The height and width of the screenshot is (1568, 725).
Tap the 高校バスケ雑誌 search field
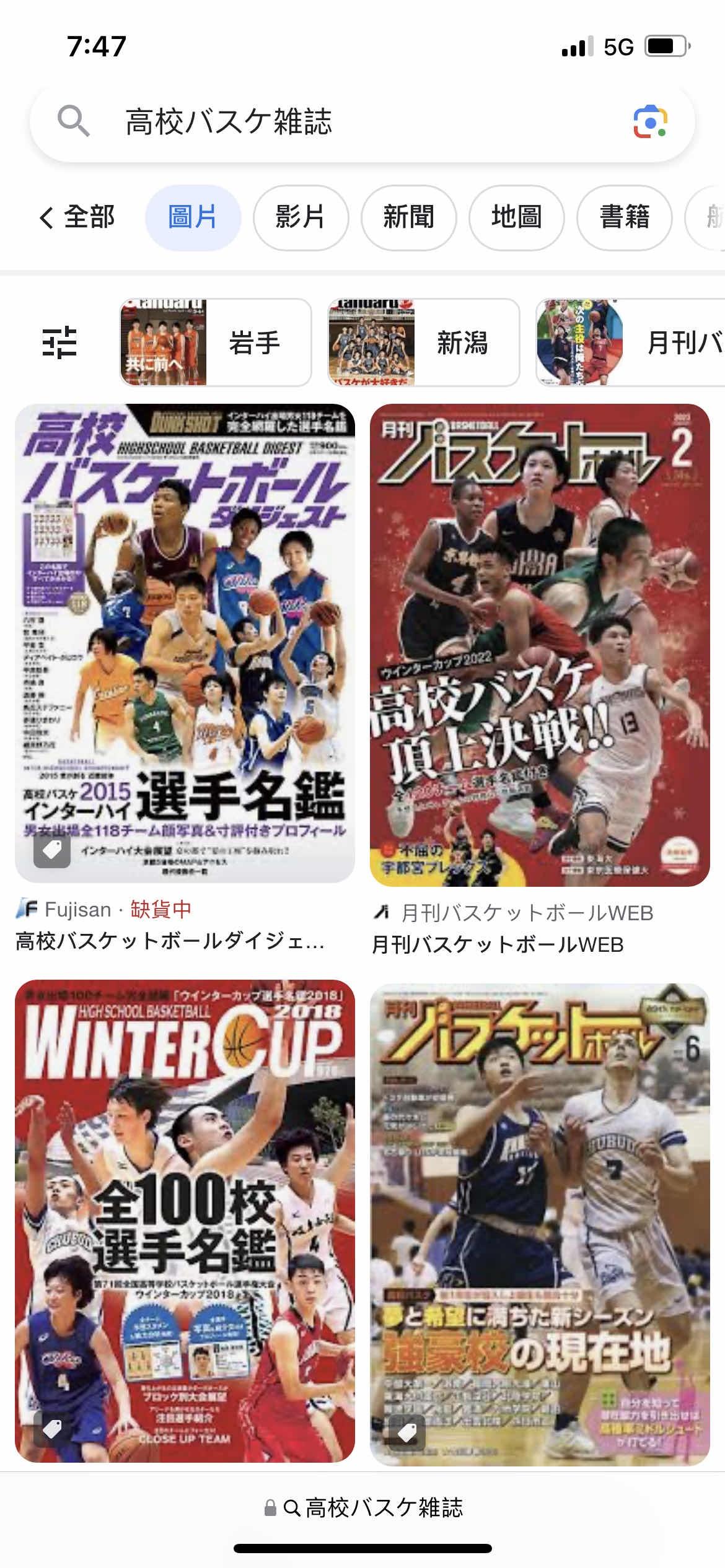pyautogui.click(x=347, y=121)
